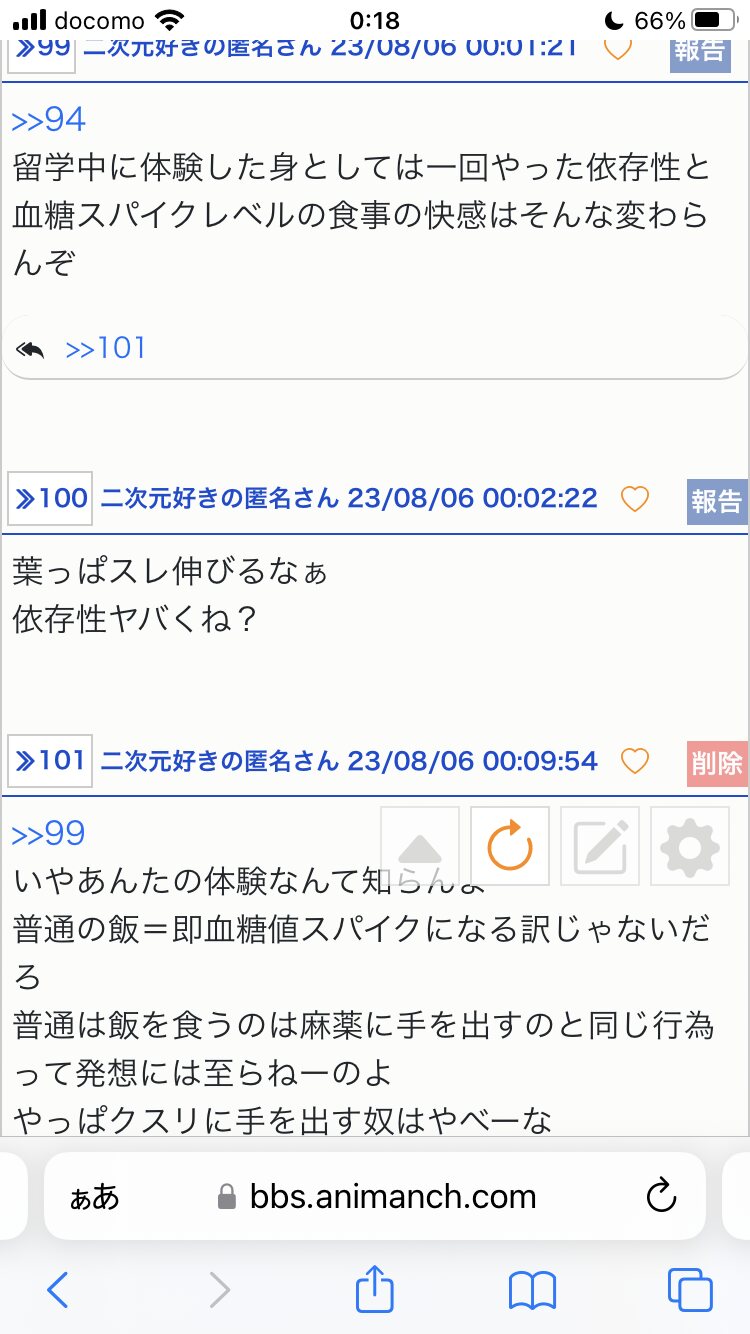Tap the >>101 post number
750x1334 pixels.
click(x=51, y=761)
